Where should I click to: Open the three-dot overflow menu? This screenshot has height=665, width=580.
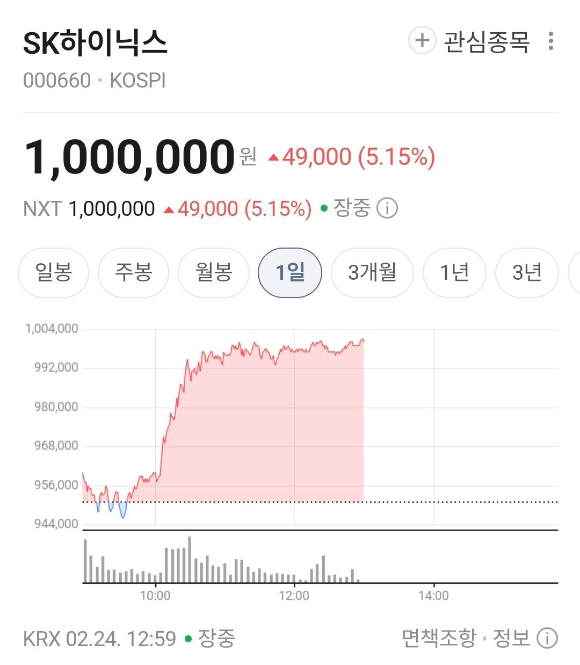pos(550,41)
